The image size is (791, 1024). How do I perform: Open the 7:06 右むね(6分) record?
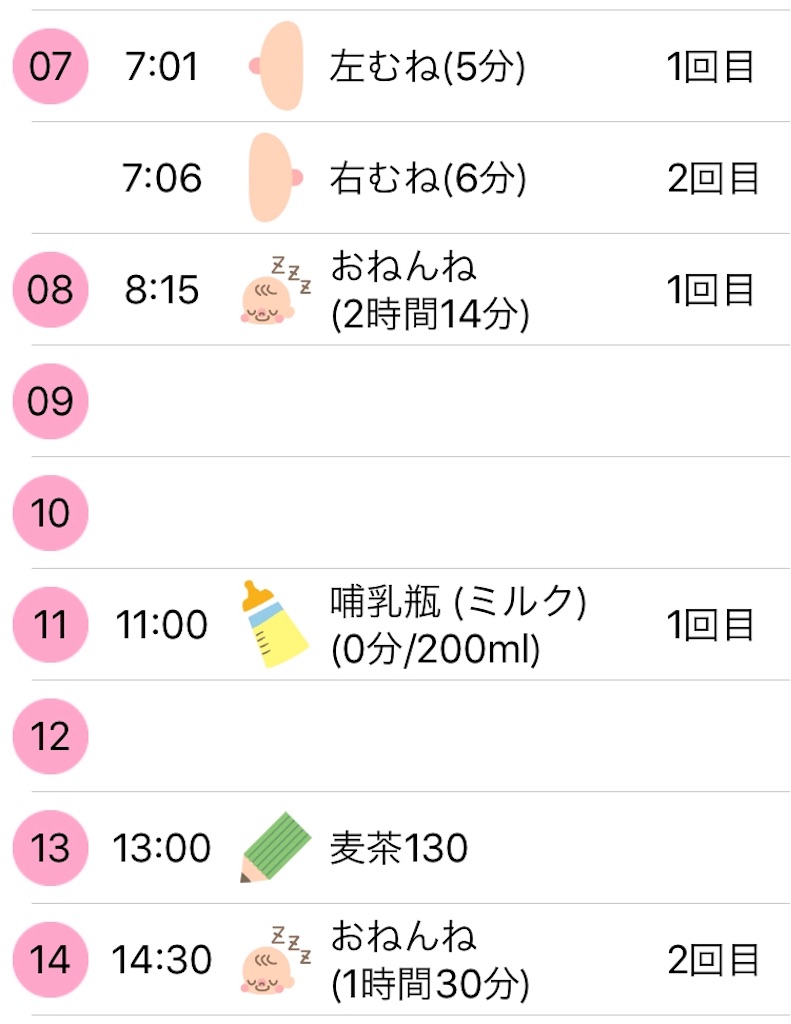426,179
